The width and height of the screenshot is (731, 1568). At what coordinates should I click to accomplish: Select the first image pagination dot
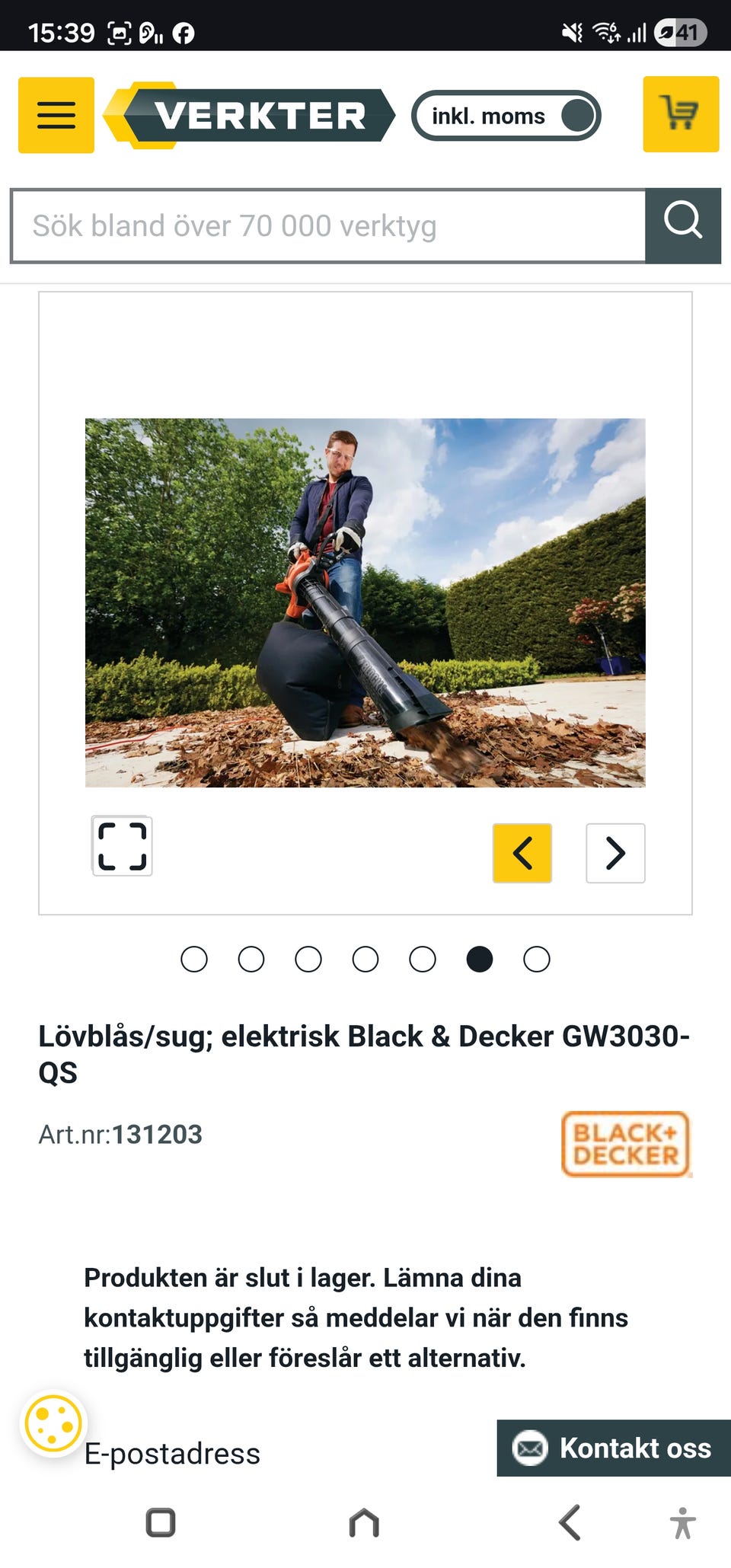point(194,959)
